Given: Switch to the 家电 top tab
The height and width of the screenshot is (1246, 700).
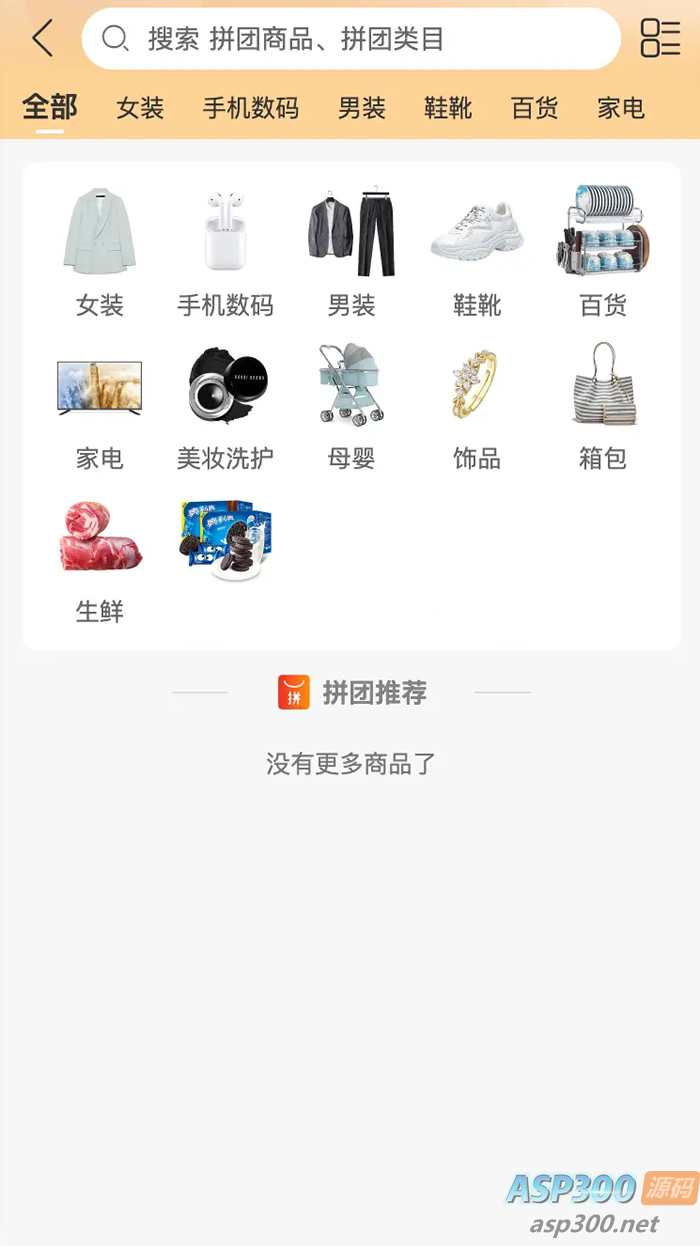Looking at the screenshot, I should 621,108.
